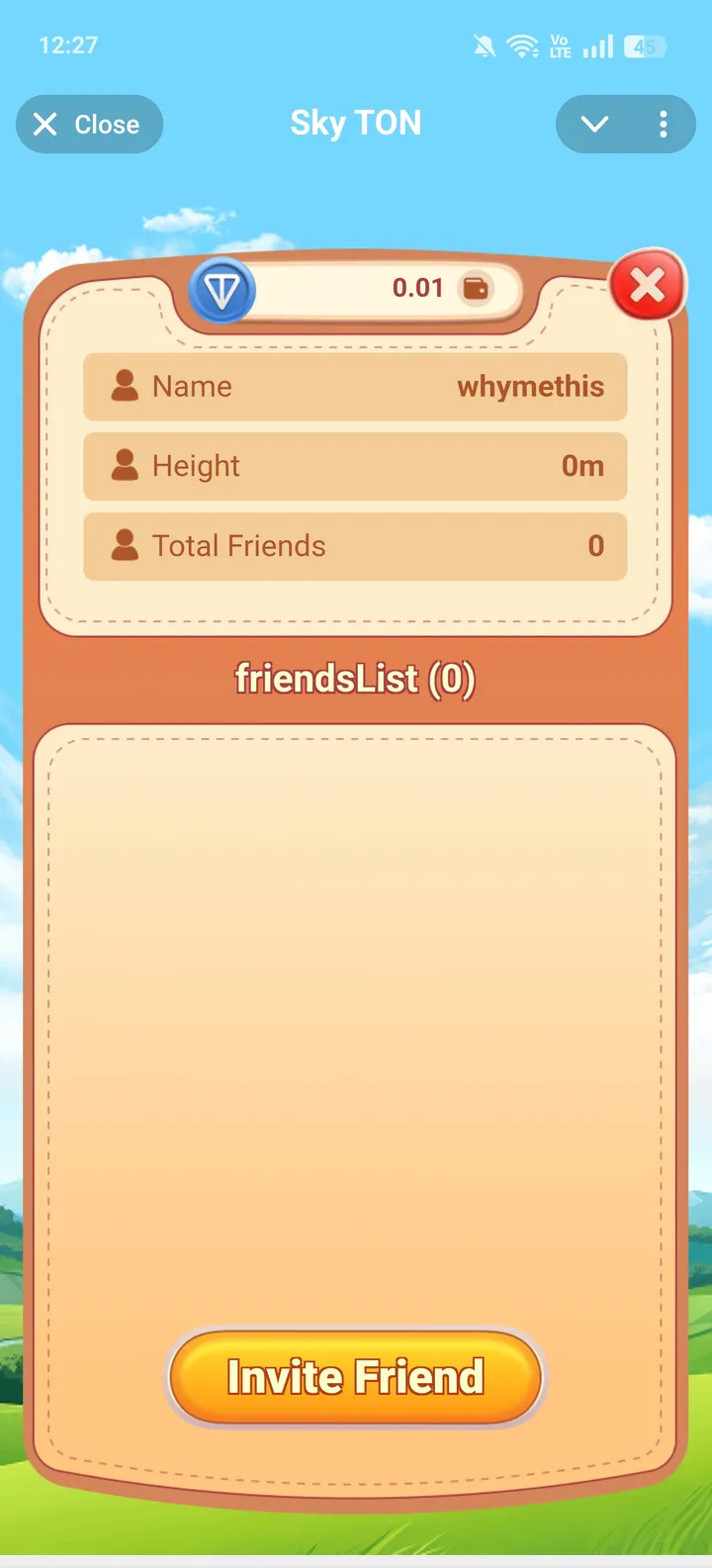
Task: Tap the battery indicator showing 45
Action: (x=645, y=45)
